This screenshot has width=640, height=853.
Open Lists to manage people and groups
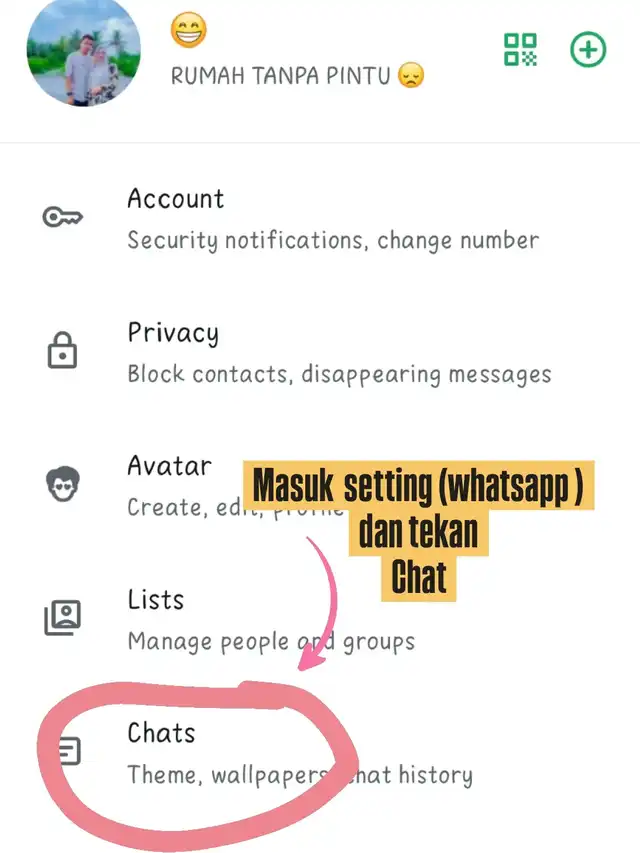click(x=320, y=620)
